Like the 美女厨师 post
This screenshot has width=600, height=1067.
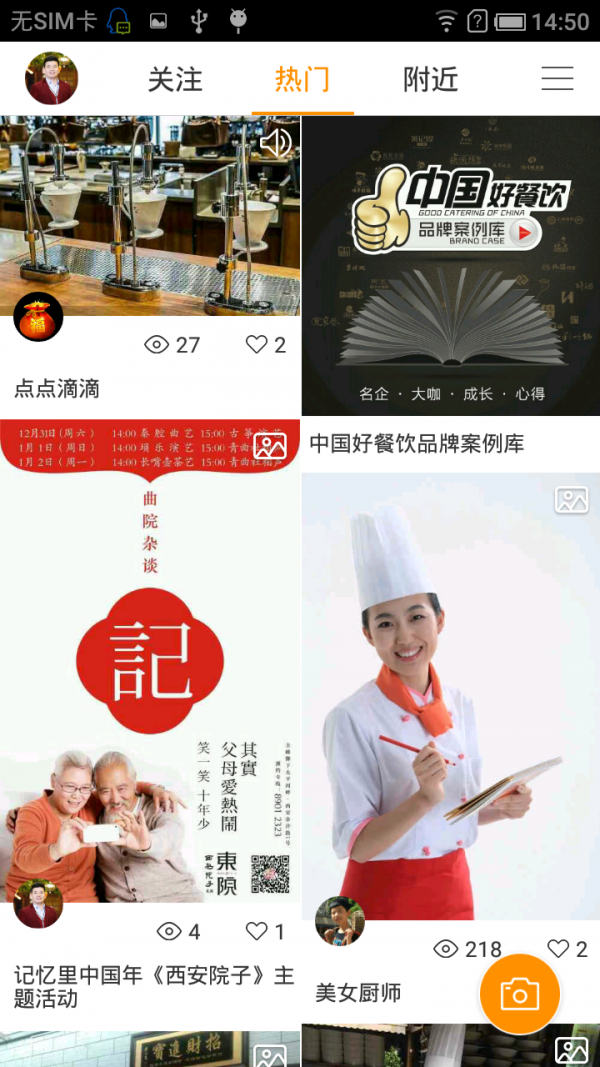567,949
